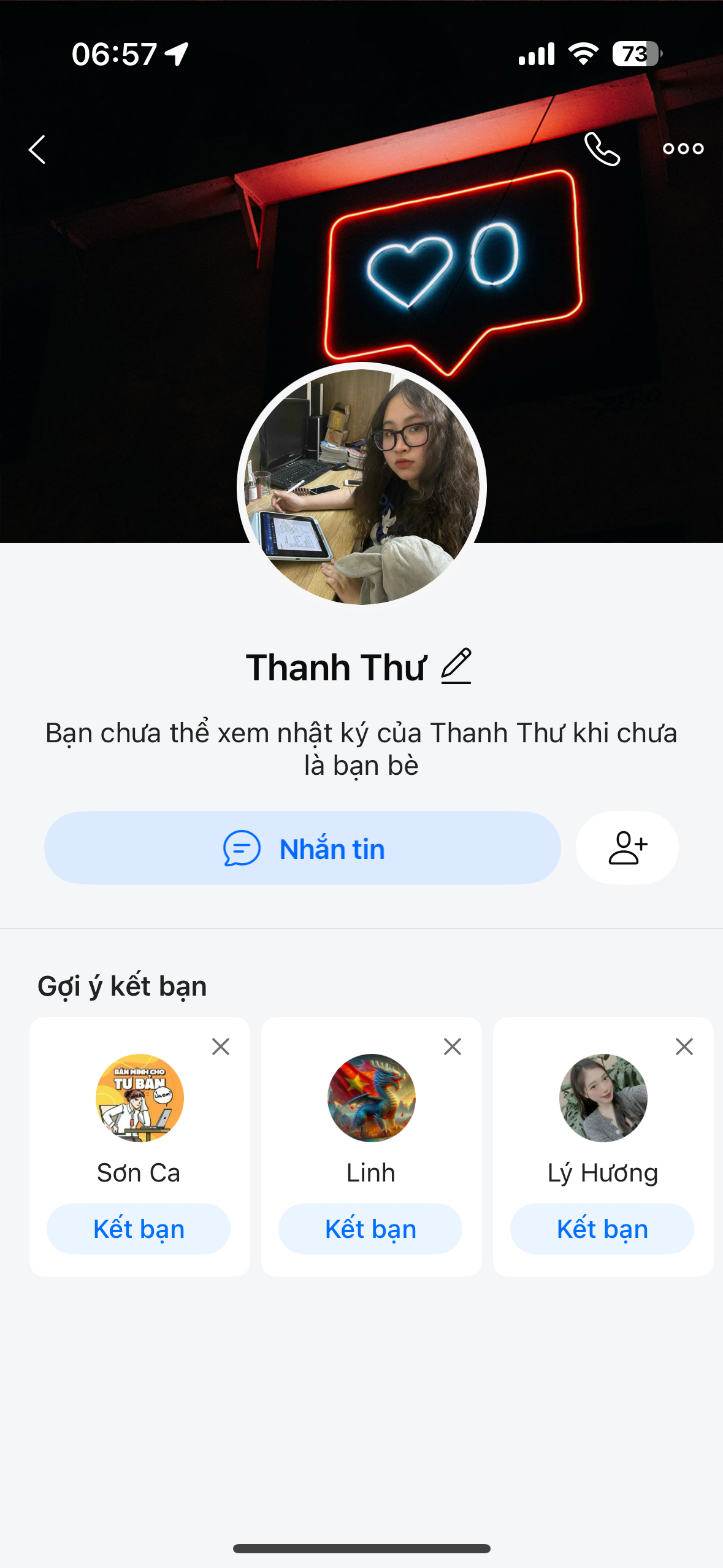723x1568 pixels.
Task: Start a voice call with Thanh Thư
Action: pyautogui.click(x=602, y=149)
